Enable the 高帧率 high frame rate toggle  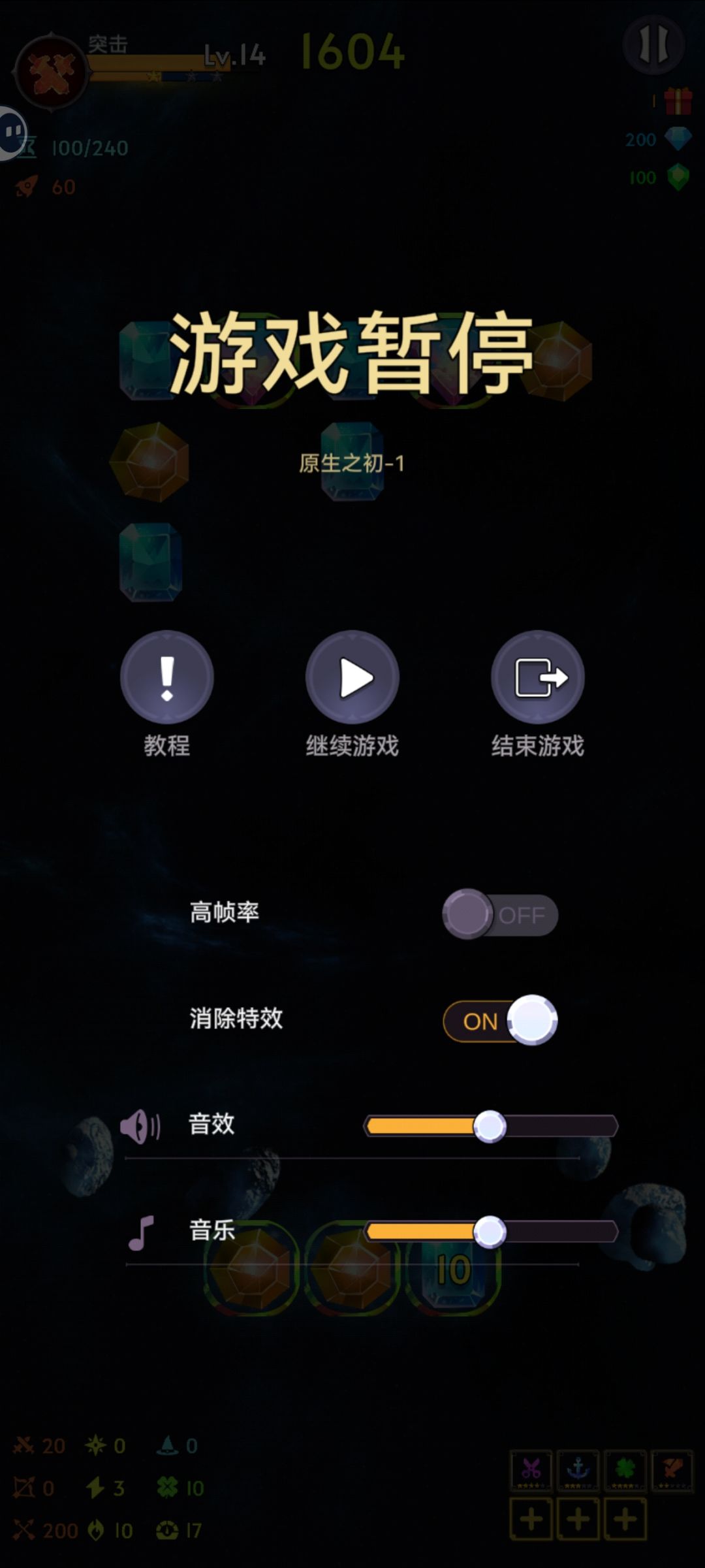pyautogui.click(x=499, y=915)
